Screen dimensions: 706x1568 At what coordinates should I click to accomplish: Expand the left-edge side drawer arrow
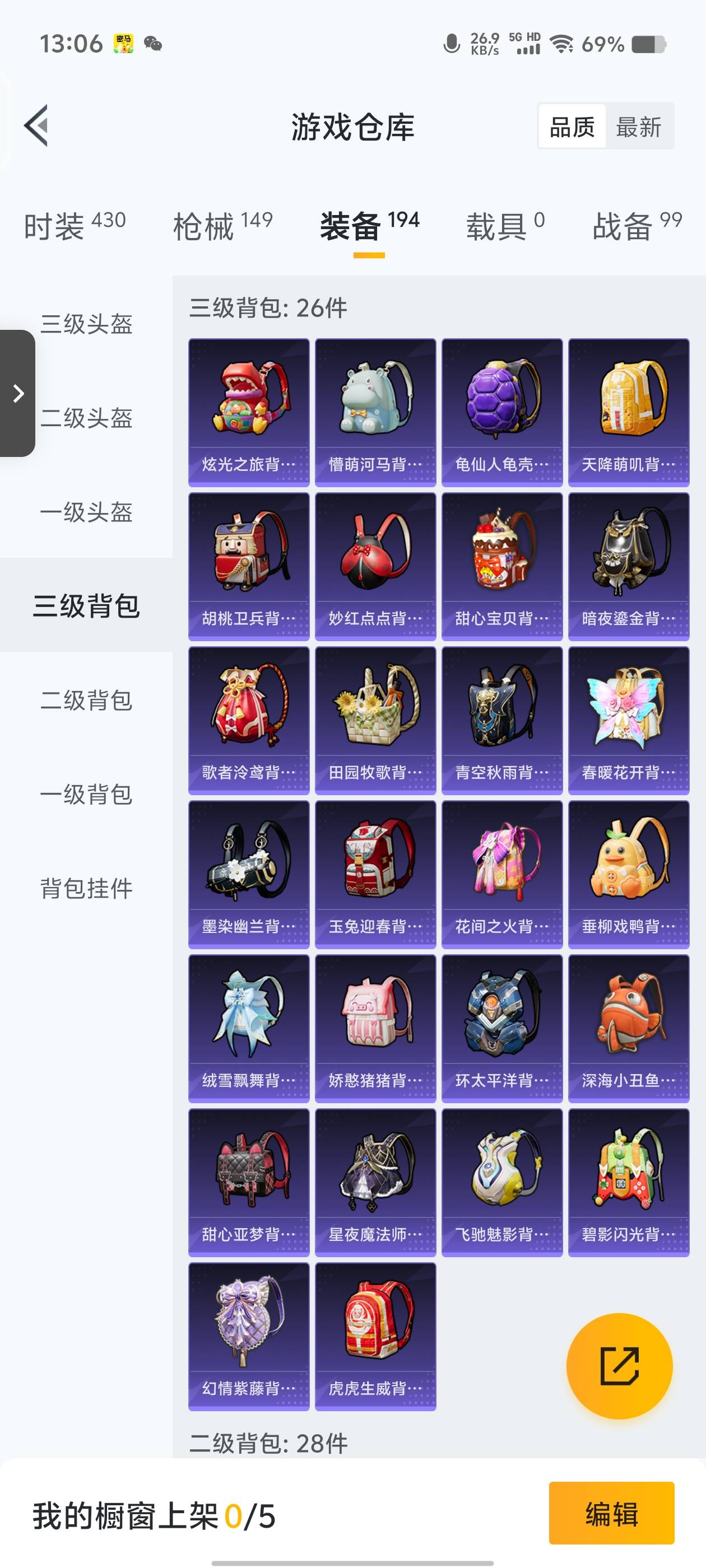point(18,393)
